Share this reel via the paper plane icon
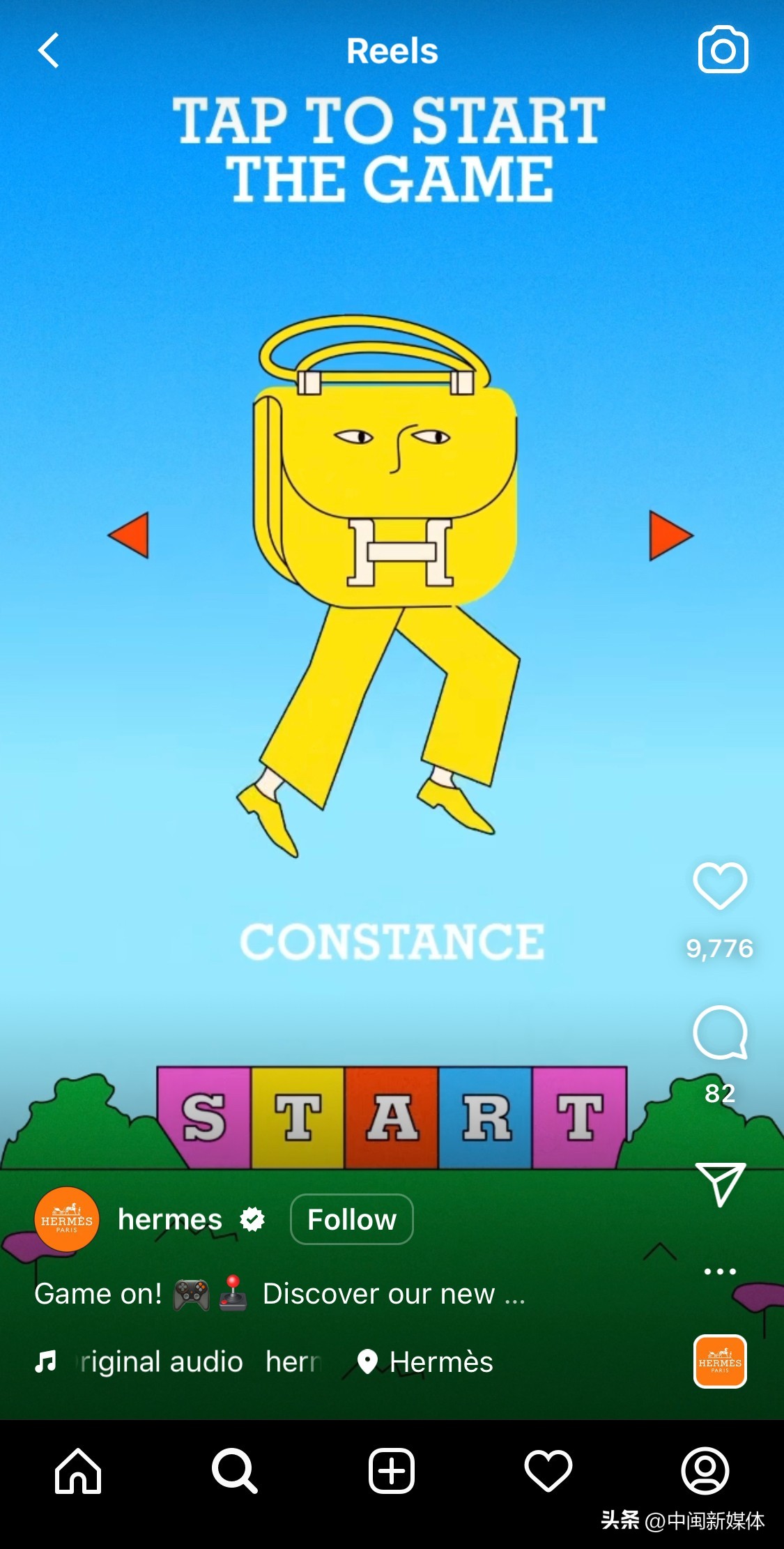Viewport: 784px width, 1549px height. pos(720,1183)
